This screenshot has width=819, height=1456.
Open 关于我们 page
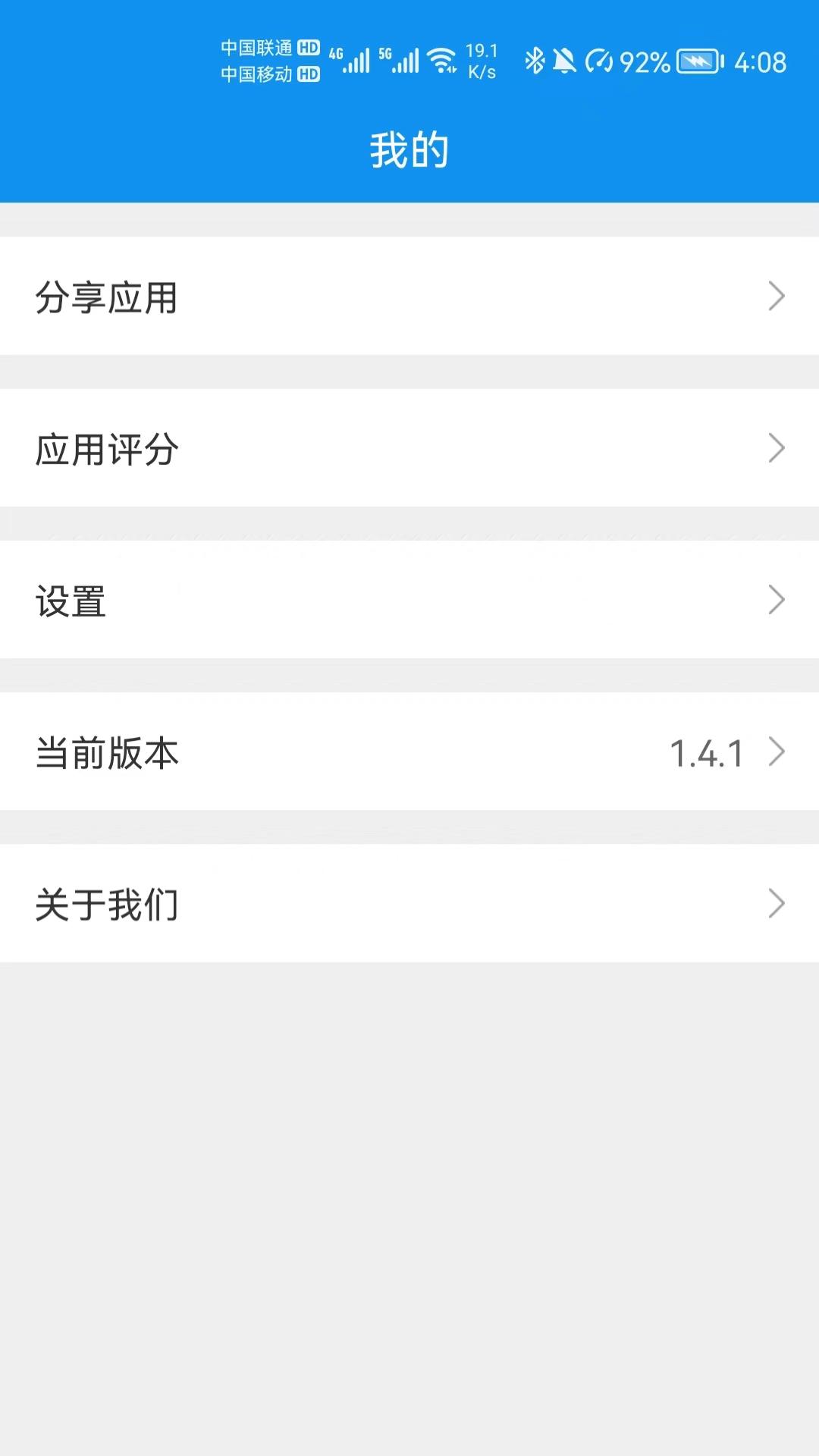tap(409, 903)
